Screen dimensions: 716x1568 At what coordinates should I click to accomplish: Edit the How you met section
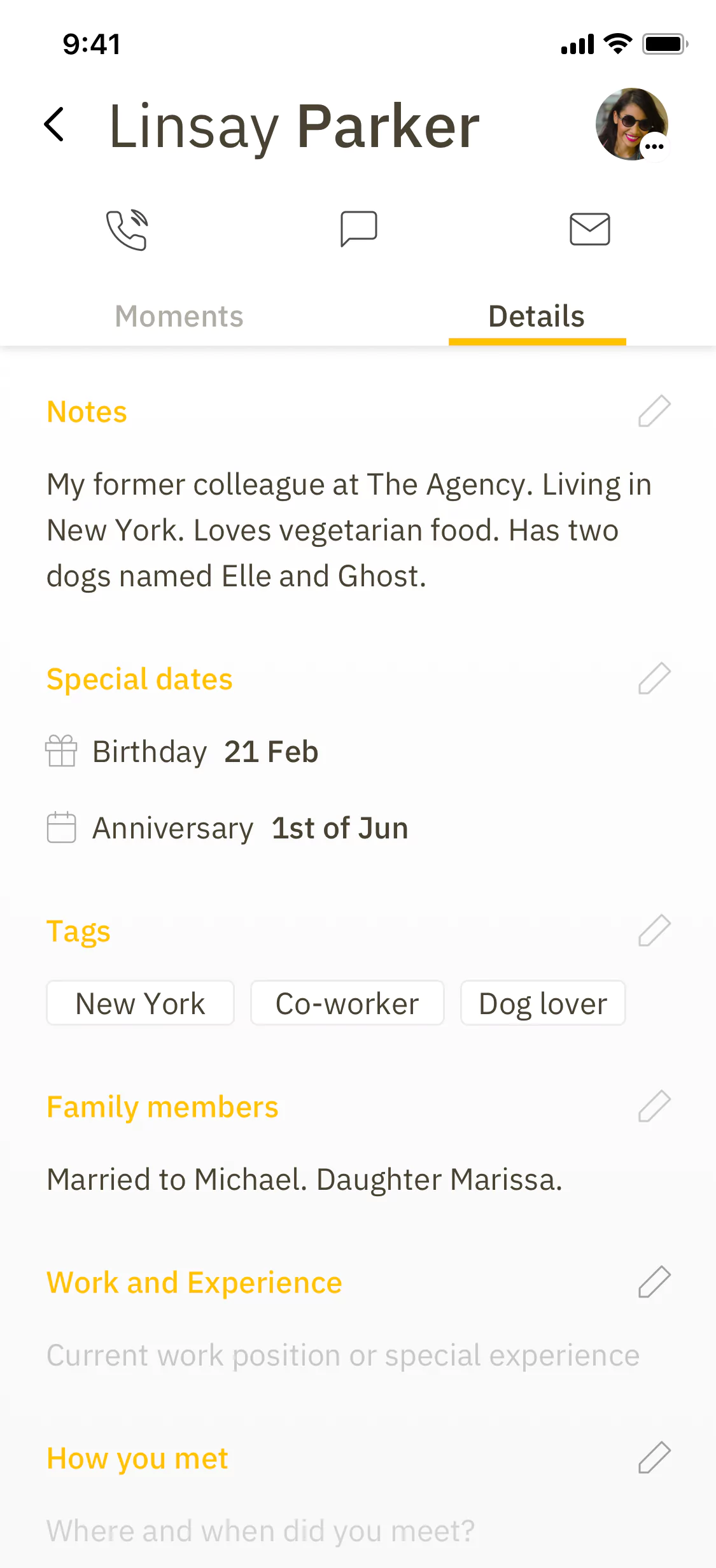tap(656, 1458)
